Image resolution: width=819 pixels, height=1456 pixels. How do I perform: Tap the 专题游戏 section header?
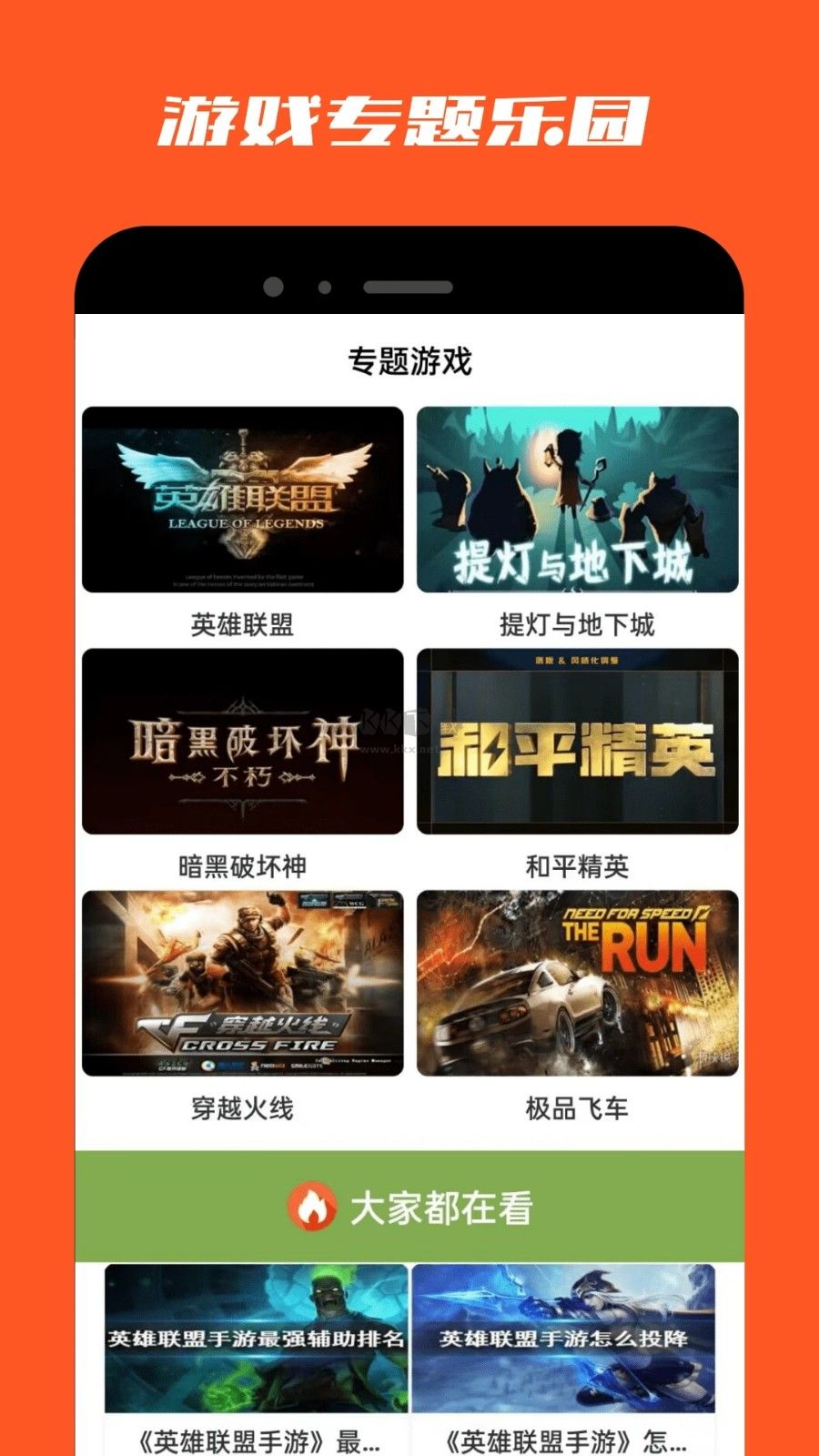point(409,359)
